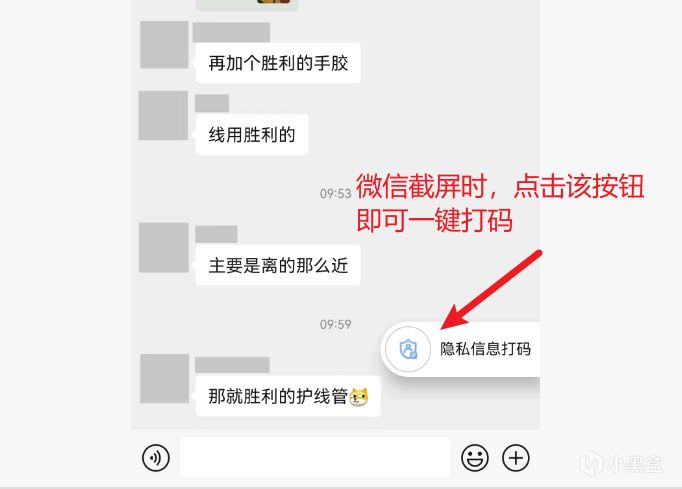Open the plus attachment menu
682x489 pixels.
pyautogui.click(x=515, y=458)
